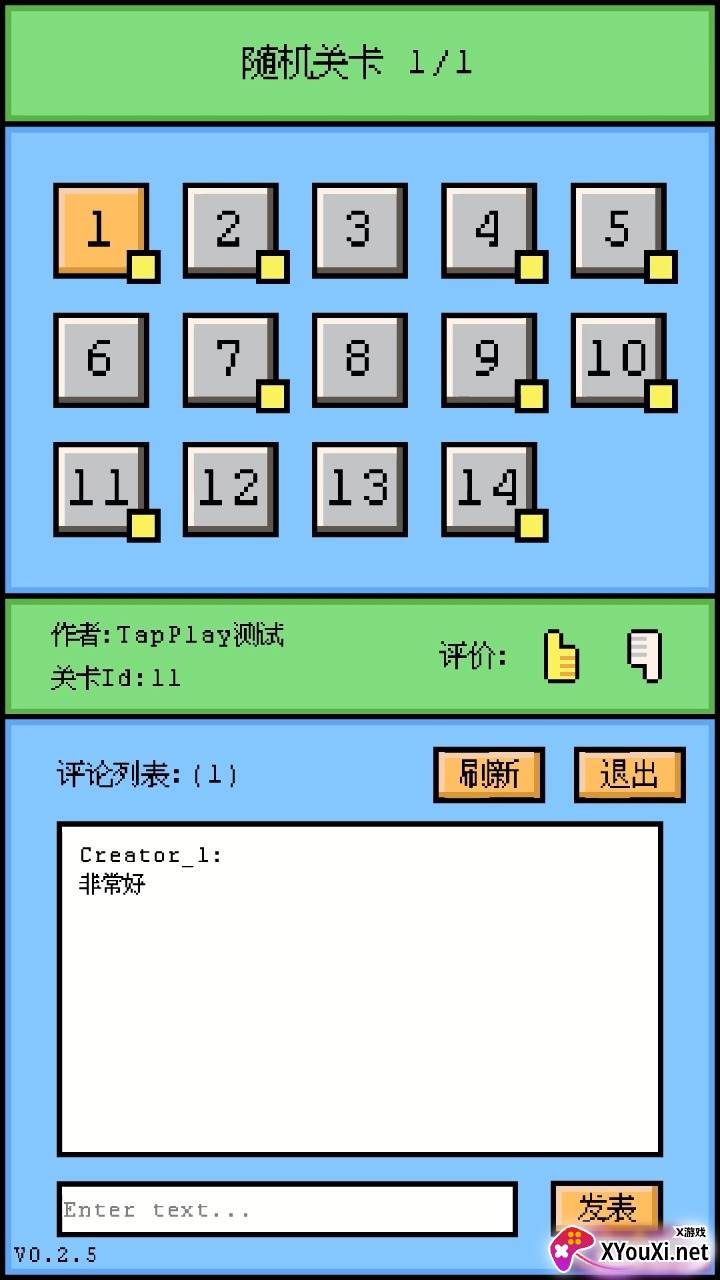Choose level 4
Viewport: 720px width, 1280px height.
489,230
